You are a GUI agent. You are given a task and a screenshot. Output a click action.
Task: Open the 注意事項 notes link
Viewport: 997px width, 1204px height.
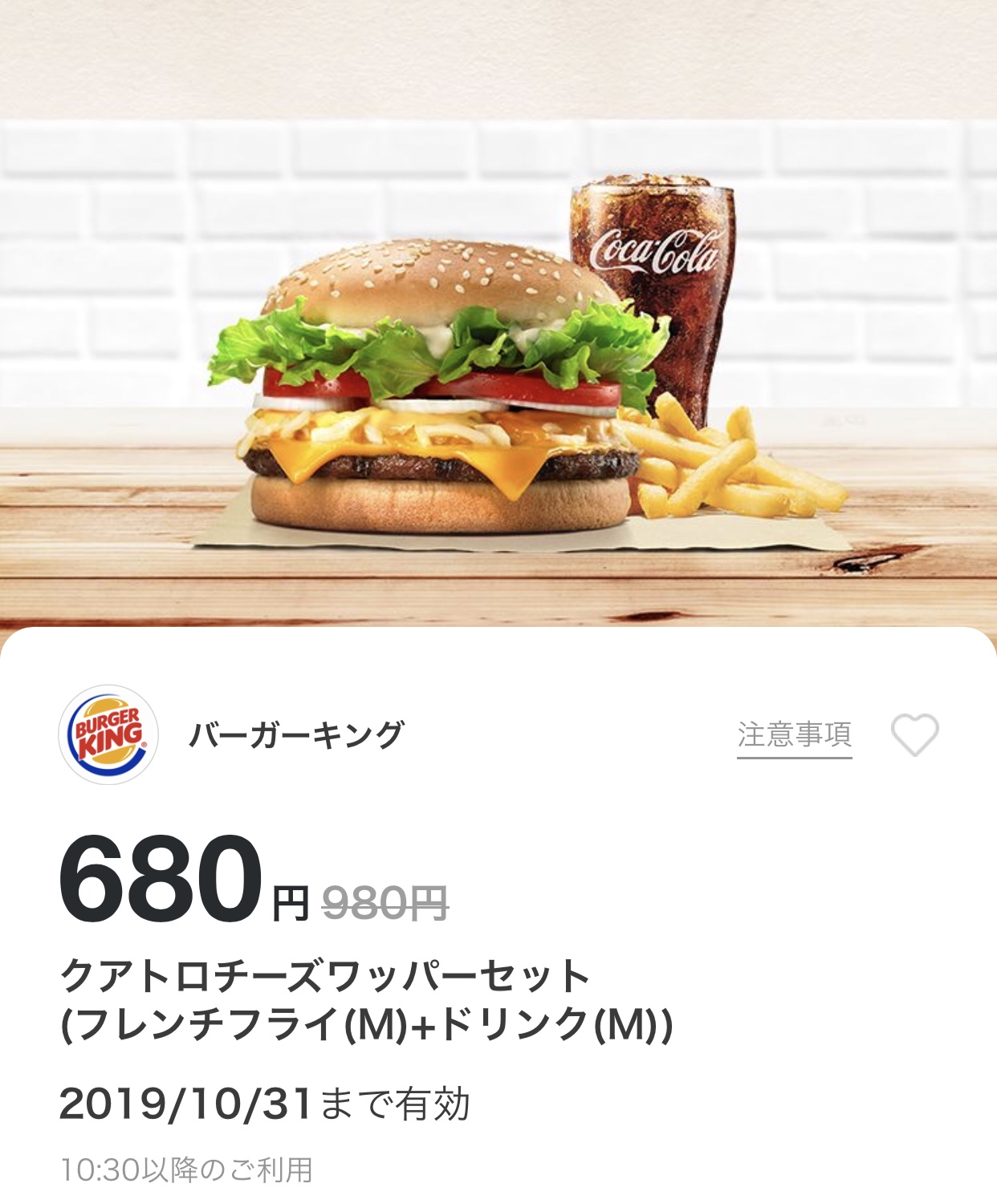[x=794, y=734]
